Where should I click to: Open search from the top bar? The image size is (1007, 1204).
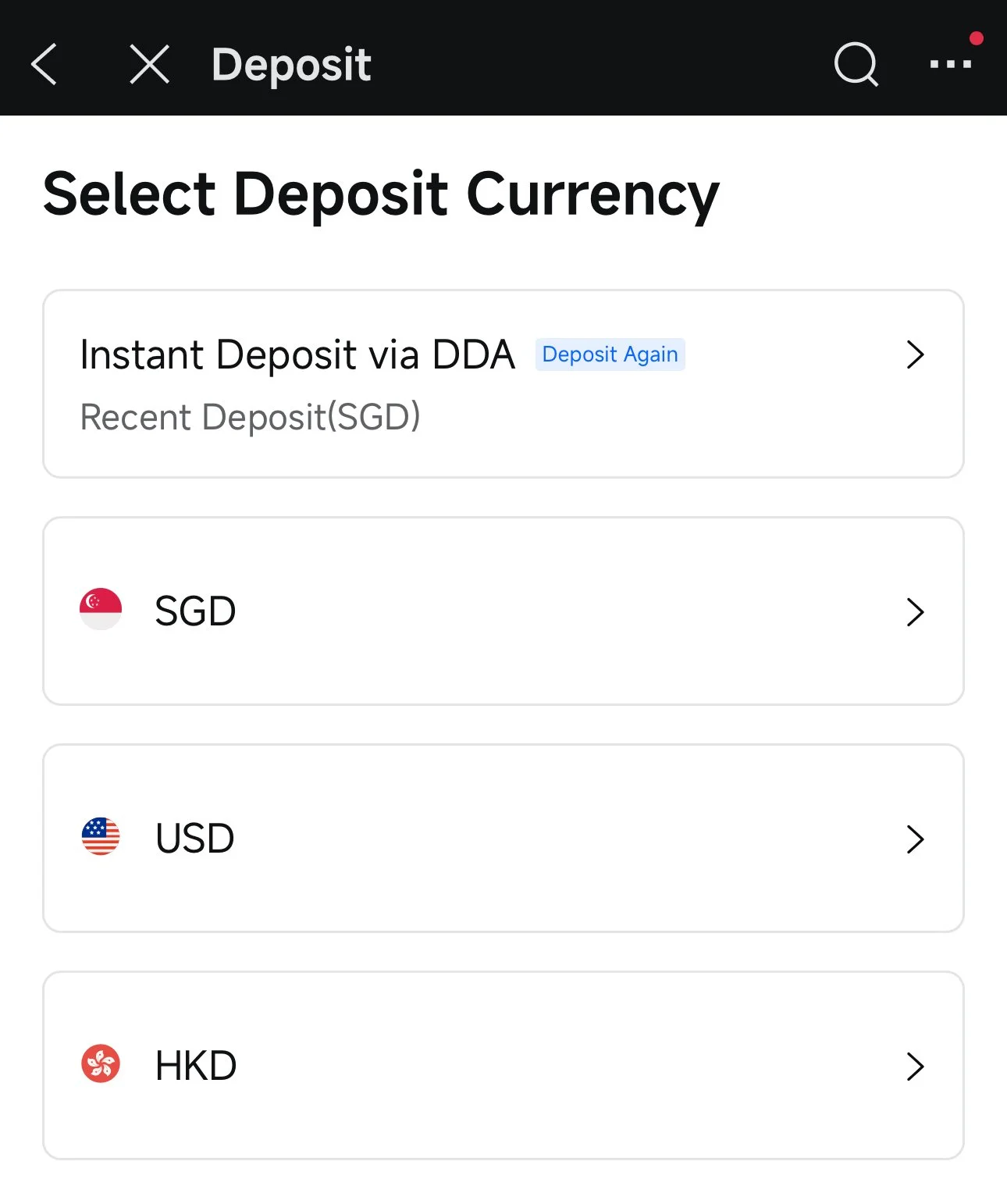coord(856,64)
